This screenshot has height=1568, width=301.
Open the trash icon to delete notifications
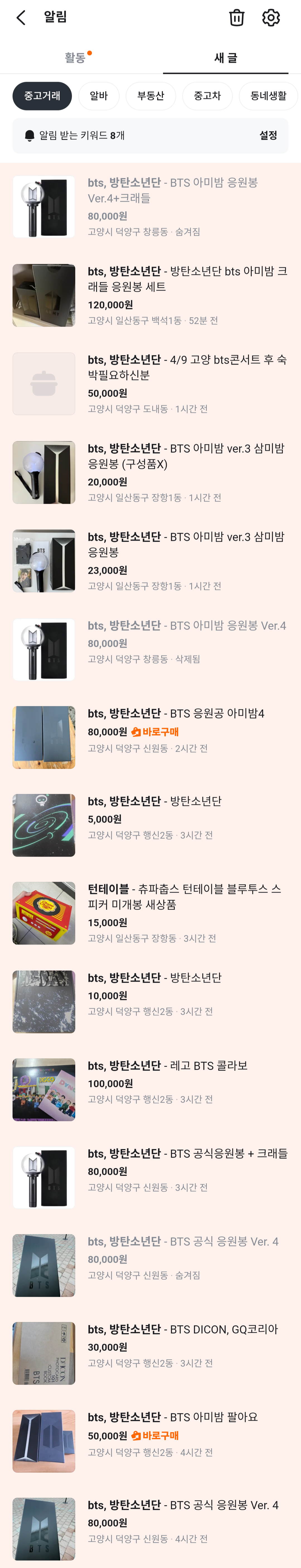[x=237, y=18]
